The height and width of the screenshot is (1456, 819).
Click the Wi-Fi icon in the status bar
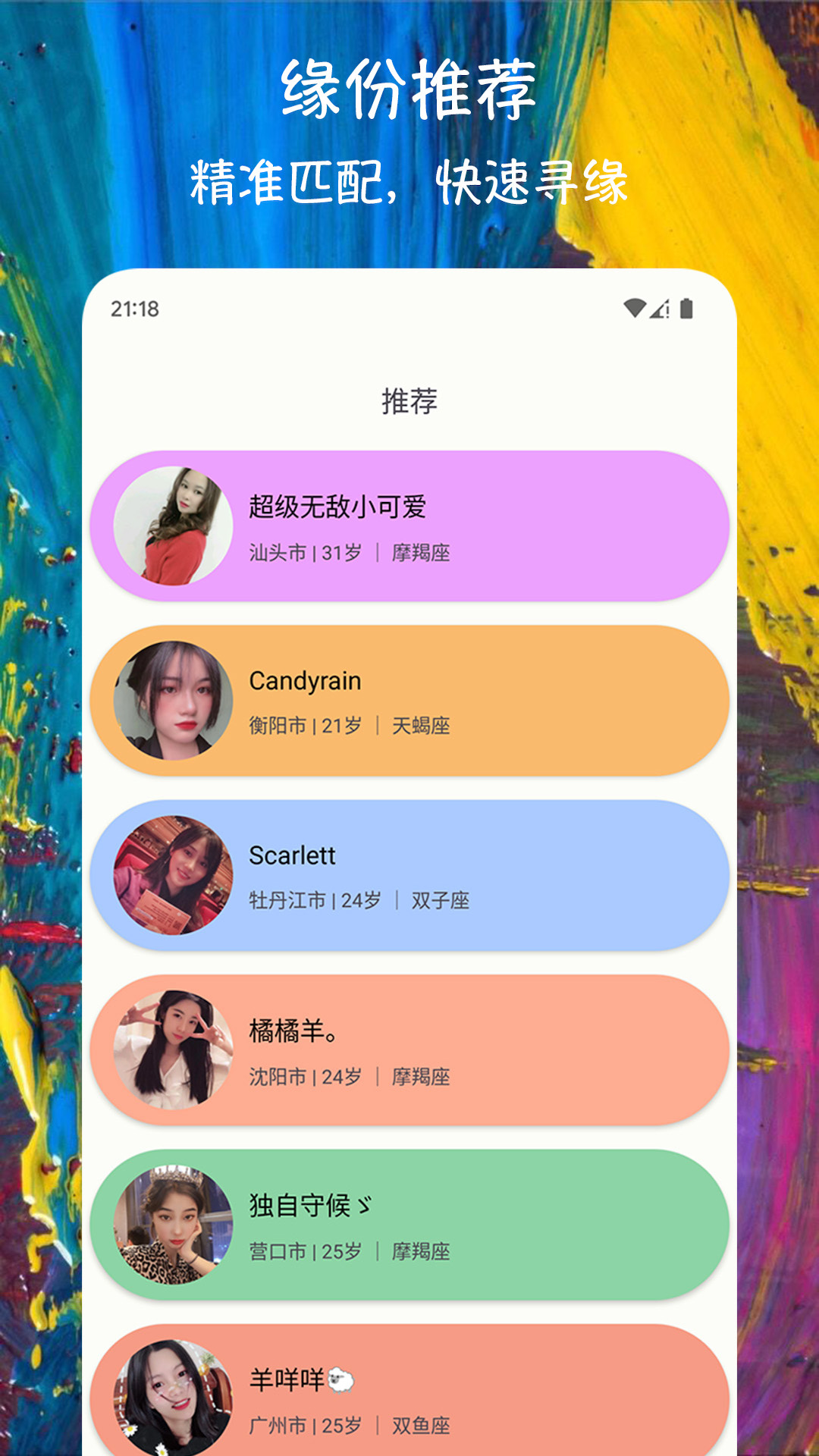(634, 307)
